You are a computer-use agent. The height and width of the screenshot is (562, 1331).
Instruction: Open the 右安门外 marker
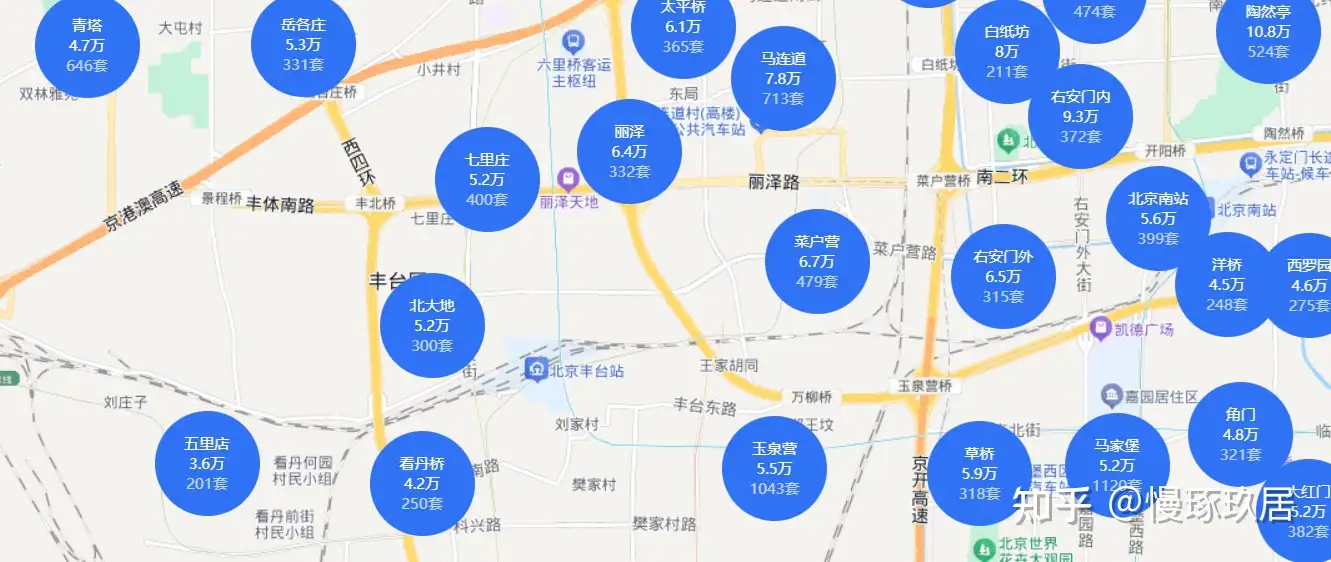pyautogui.click(x=1003, y=277)
